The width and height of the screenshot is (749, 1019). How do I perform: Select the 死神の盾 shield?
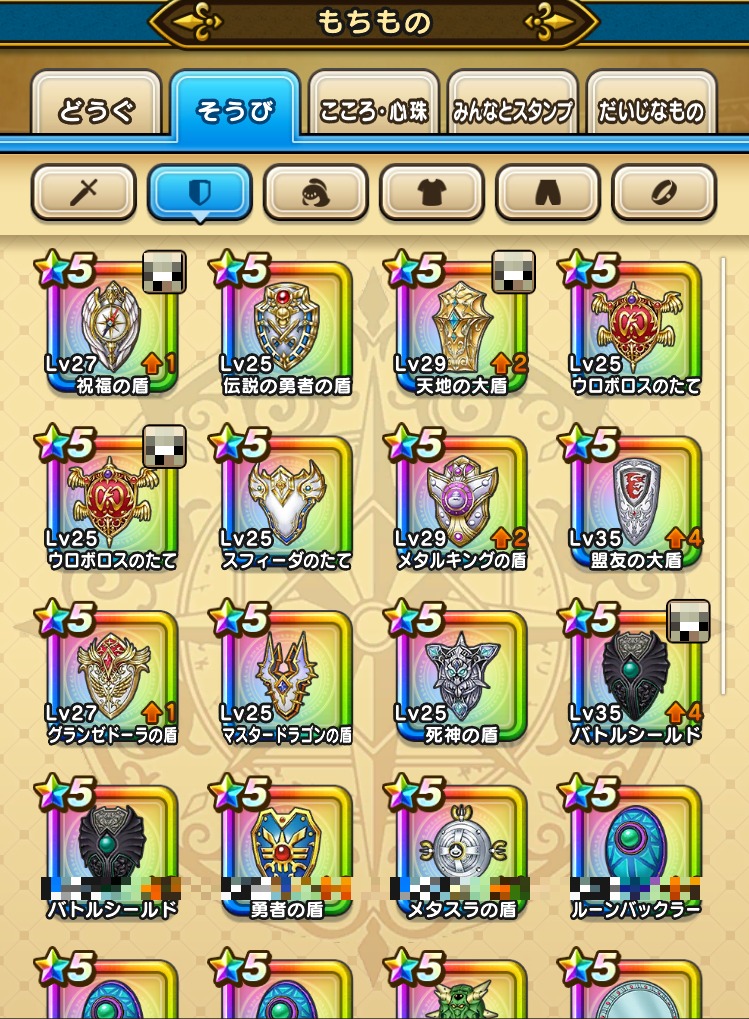pyautogui.click(x=462, y=675)
